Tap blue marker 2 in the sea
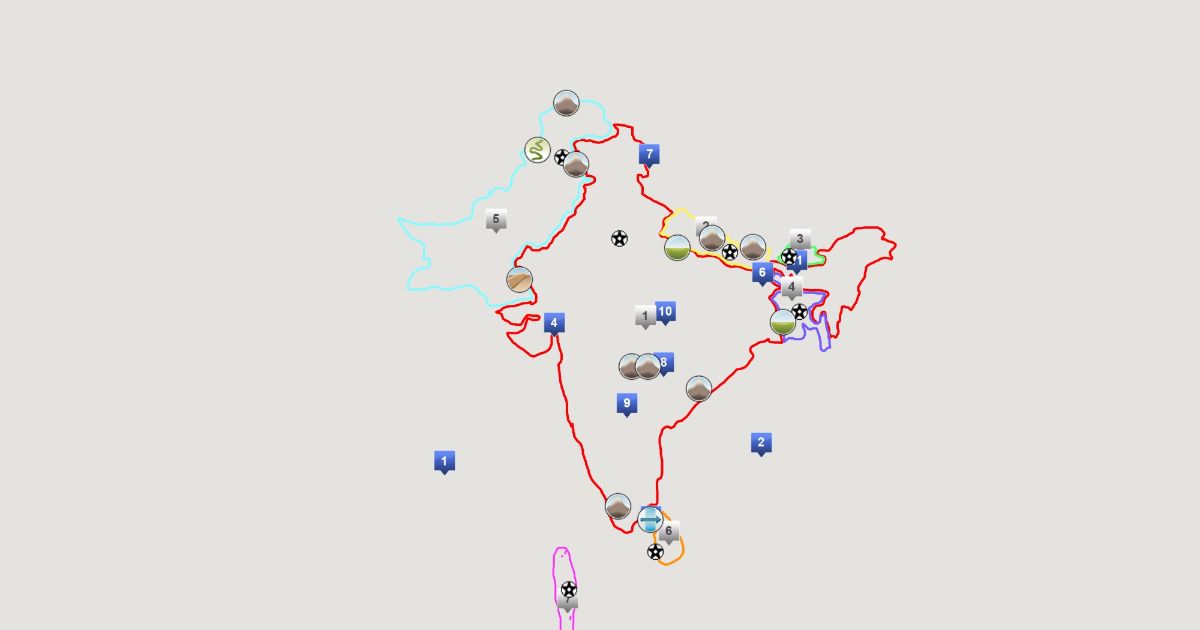 coord(761,442)
